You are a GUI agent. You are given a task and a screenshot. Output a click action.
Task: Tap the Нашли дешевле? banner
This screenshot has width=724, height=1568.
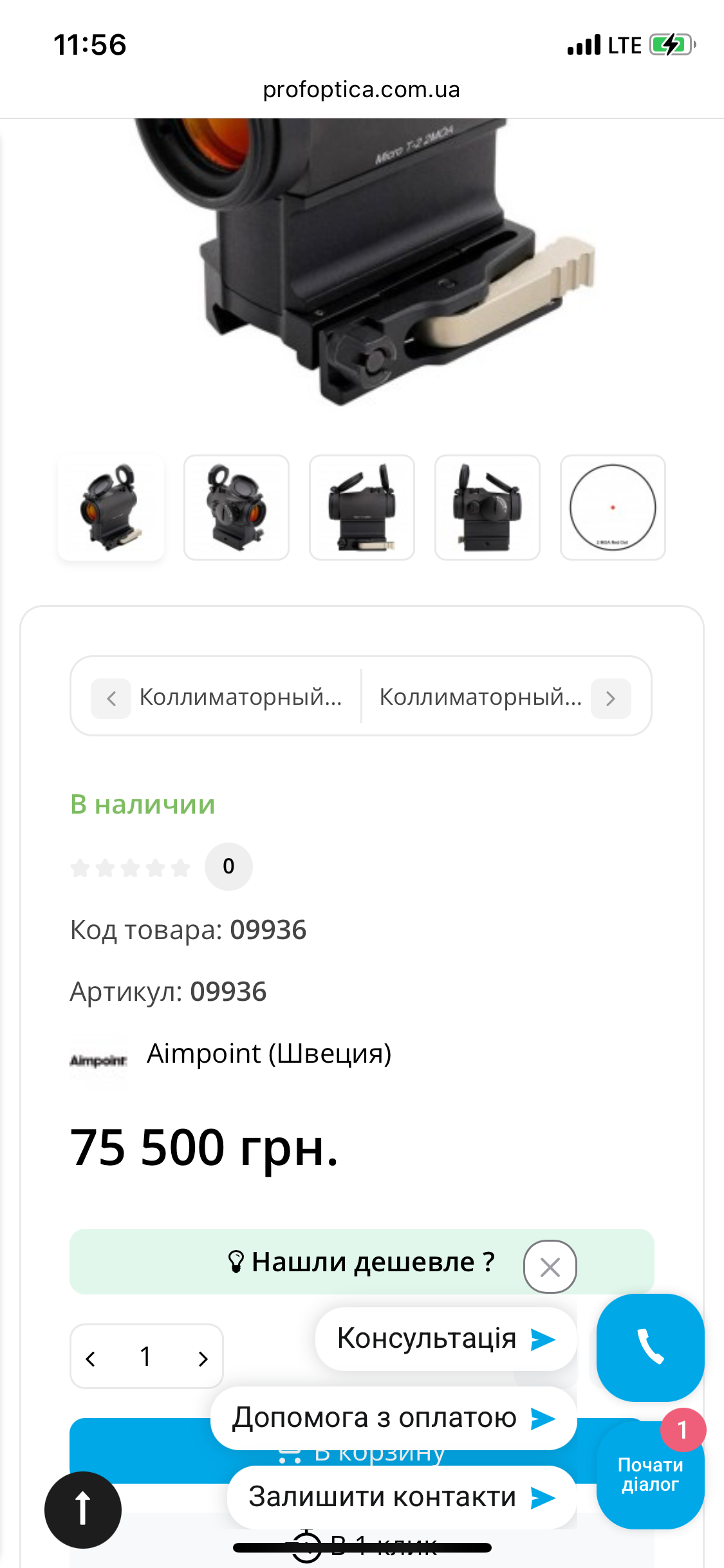click(360, 1262)
